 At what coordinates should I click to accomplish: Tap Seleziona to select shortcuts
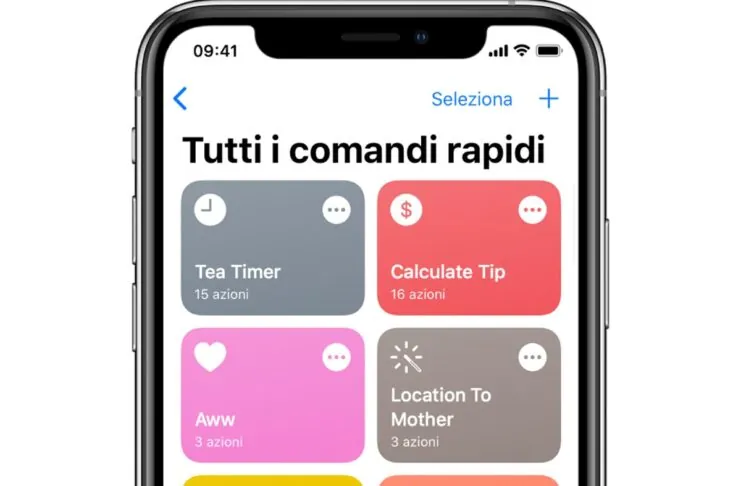tap(471, 99)
